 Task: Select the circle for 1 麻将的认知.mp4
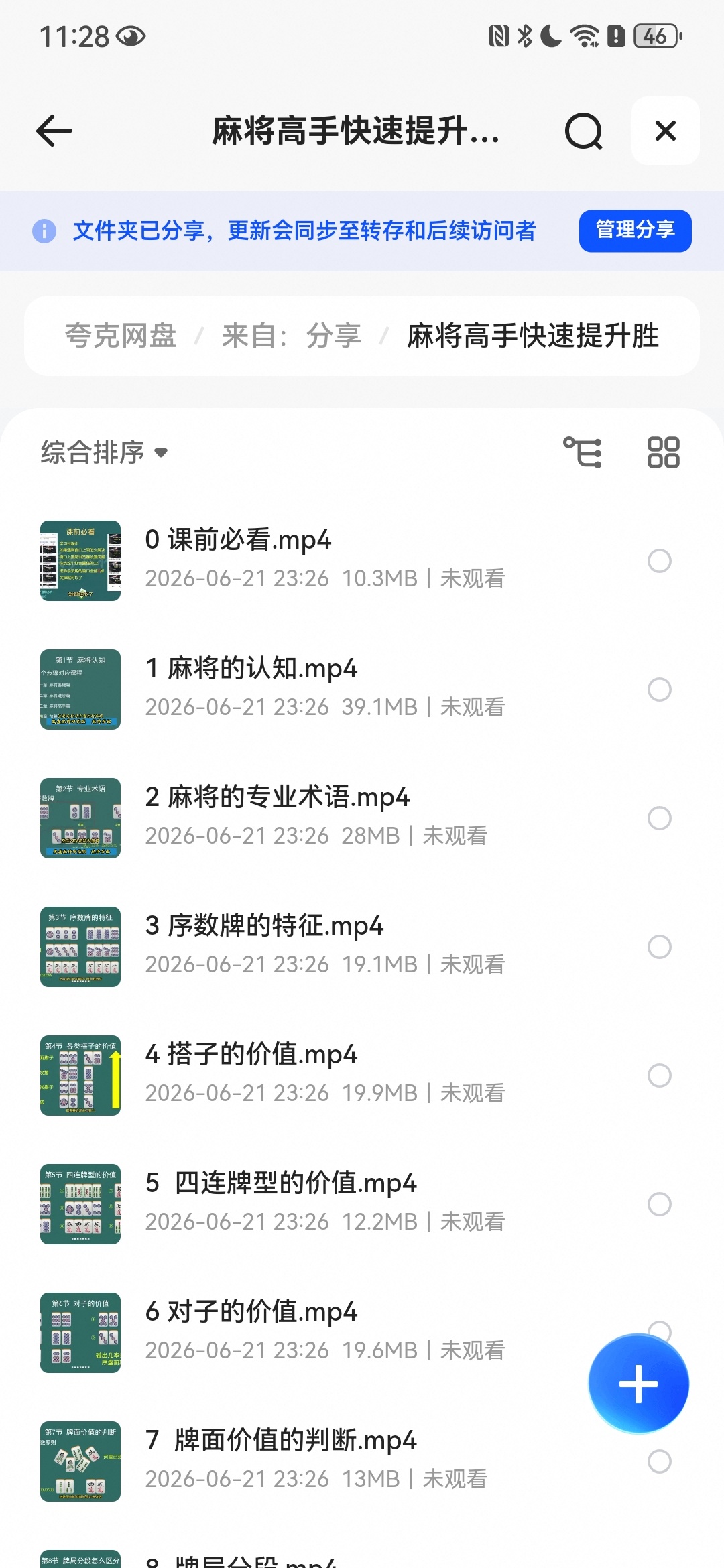tap(660, 690)
